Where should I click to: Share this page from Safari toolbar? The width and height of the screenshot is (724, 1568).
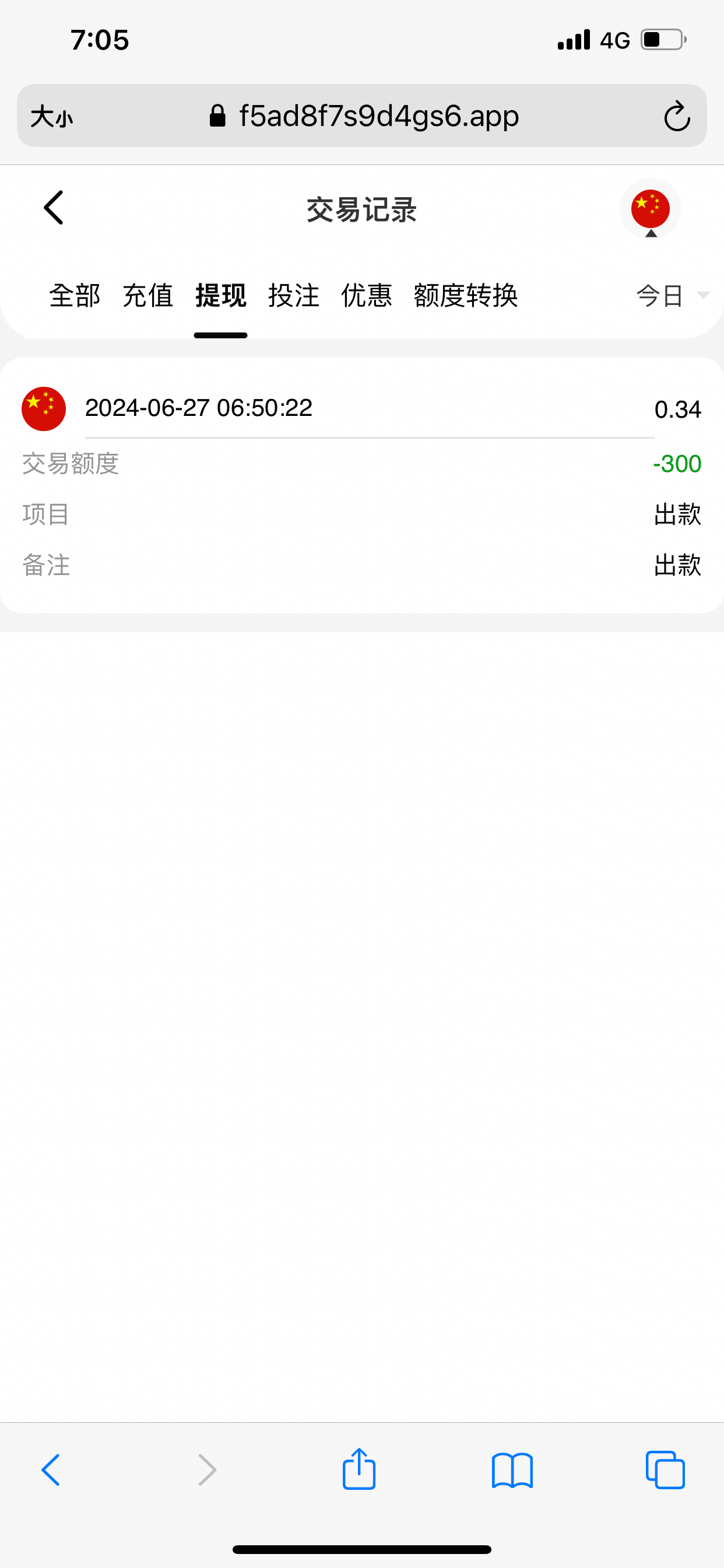click(359, 1469)
